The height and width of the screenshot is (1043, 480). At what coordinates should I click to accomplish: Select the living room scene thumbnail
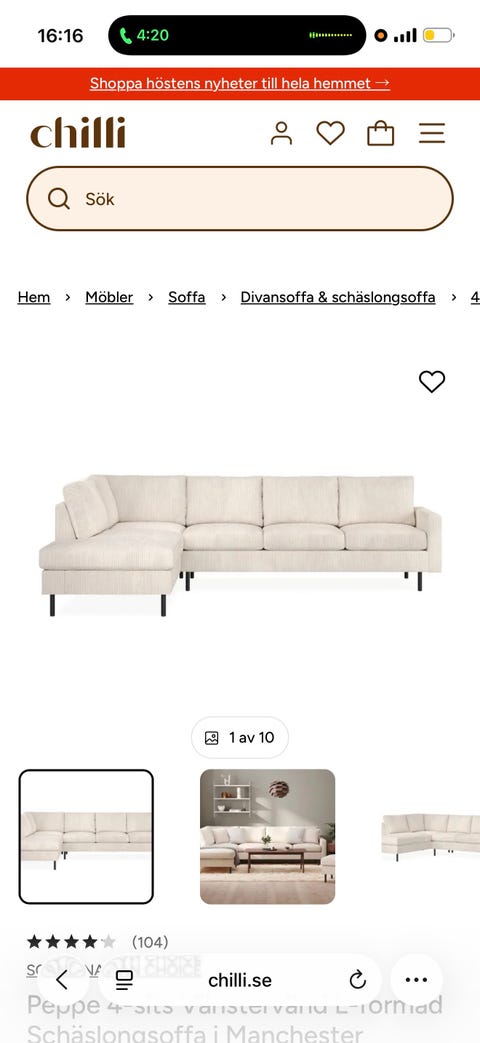(x=267, y=837)
